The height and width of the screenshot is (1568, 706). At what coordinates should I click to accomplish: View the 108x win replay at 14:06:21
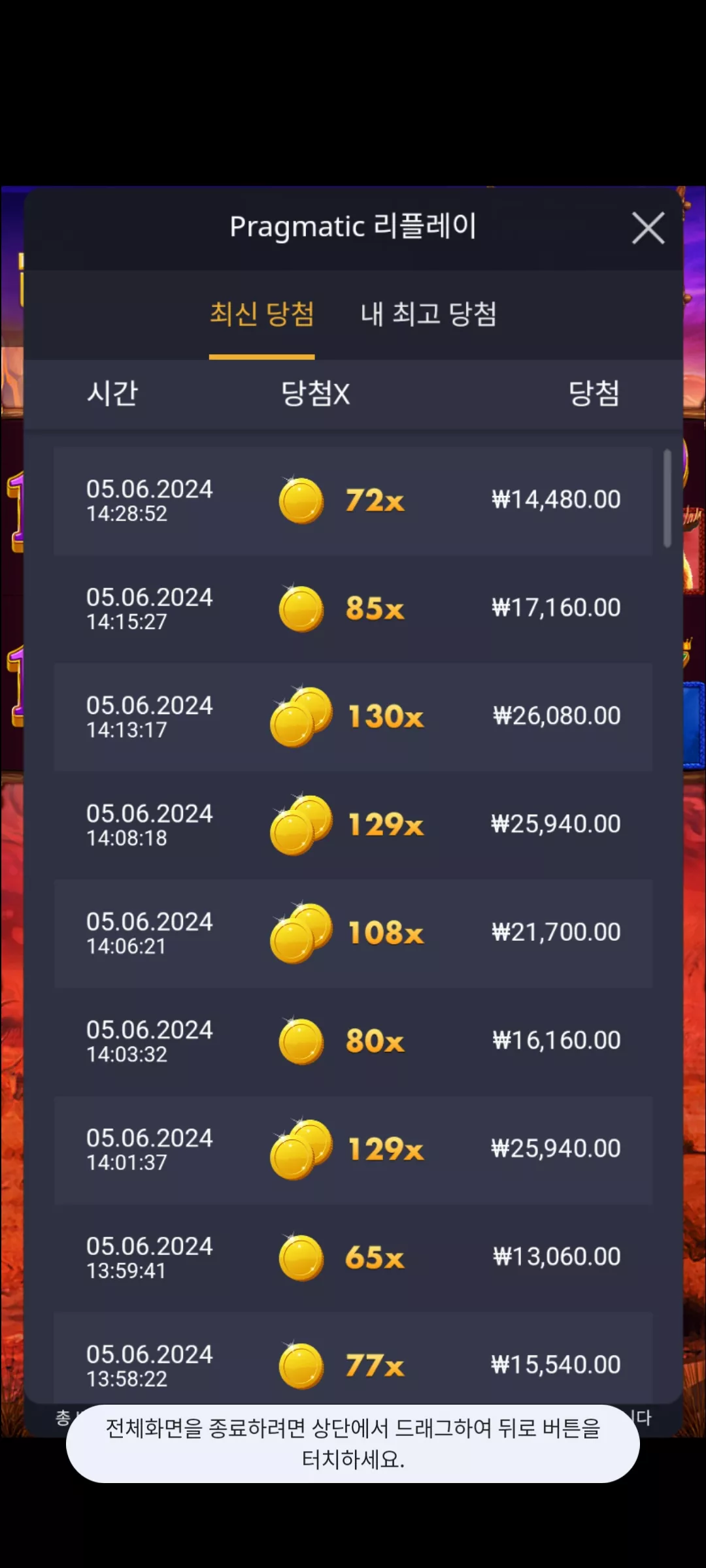[353, 933]
